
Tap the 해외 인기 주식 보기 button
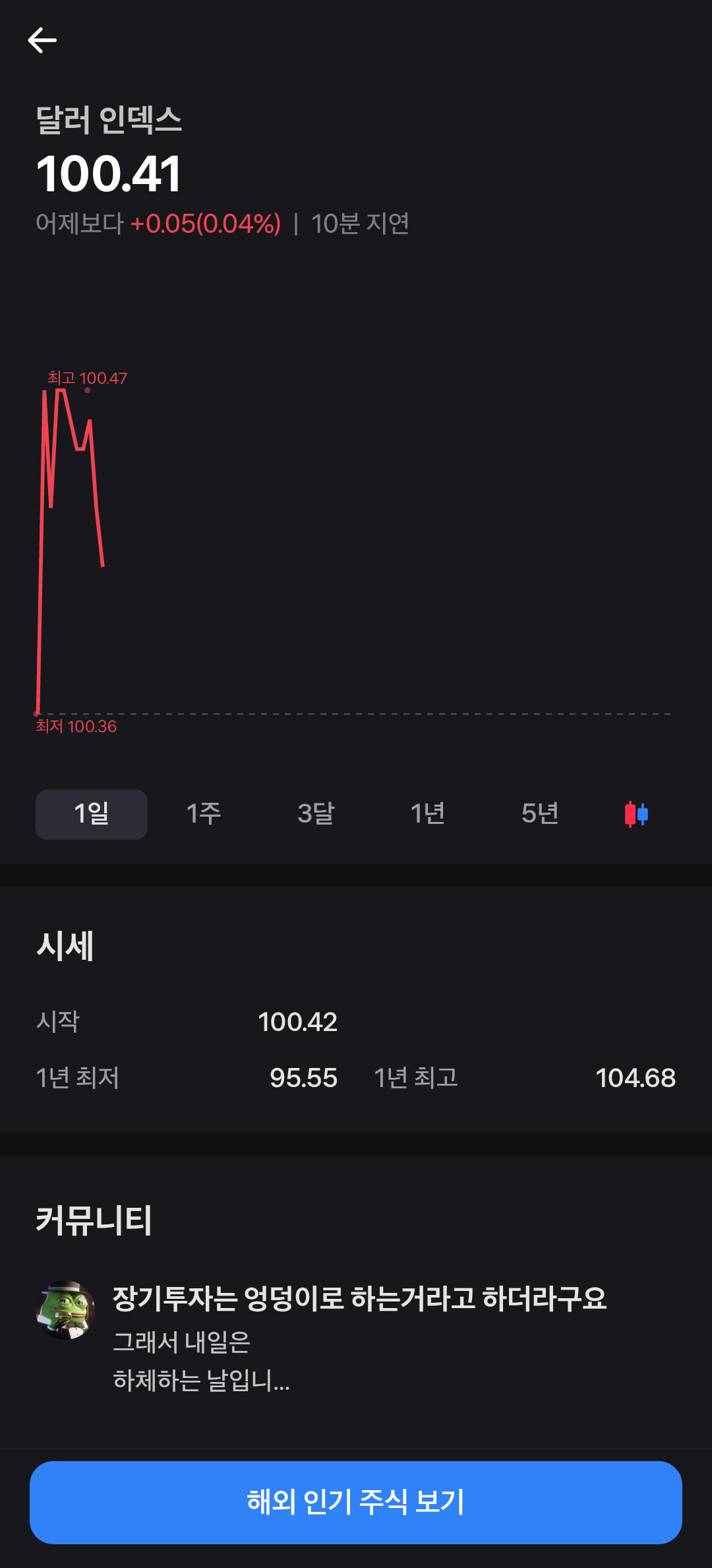tap(356, 1502)
